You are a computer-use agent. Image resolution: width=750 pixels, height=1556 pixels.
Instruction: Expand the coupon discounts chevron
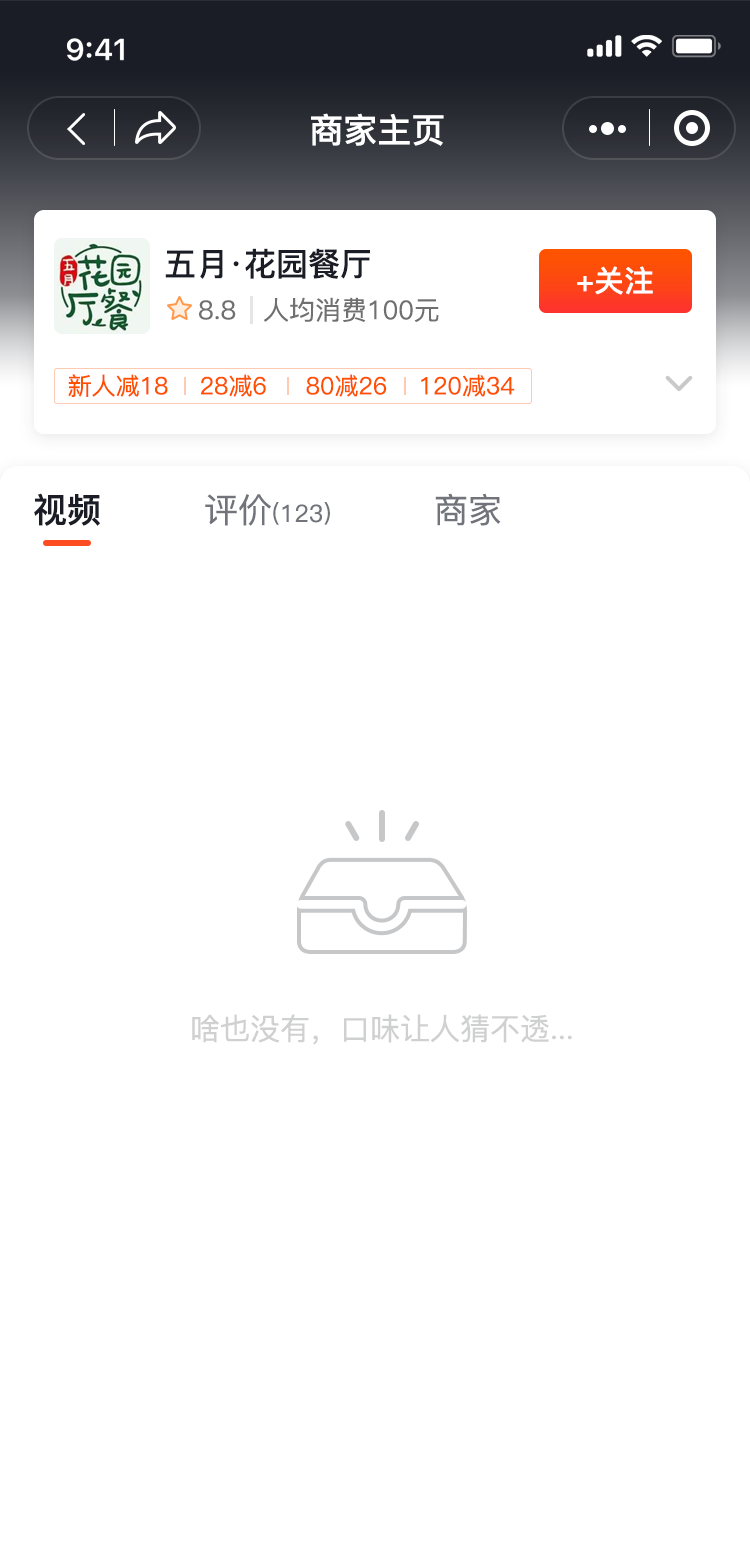[679, 384]
